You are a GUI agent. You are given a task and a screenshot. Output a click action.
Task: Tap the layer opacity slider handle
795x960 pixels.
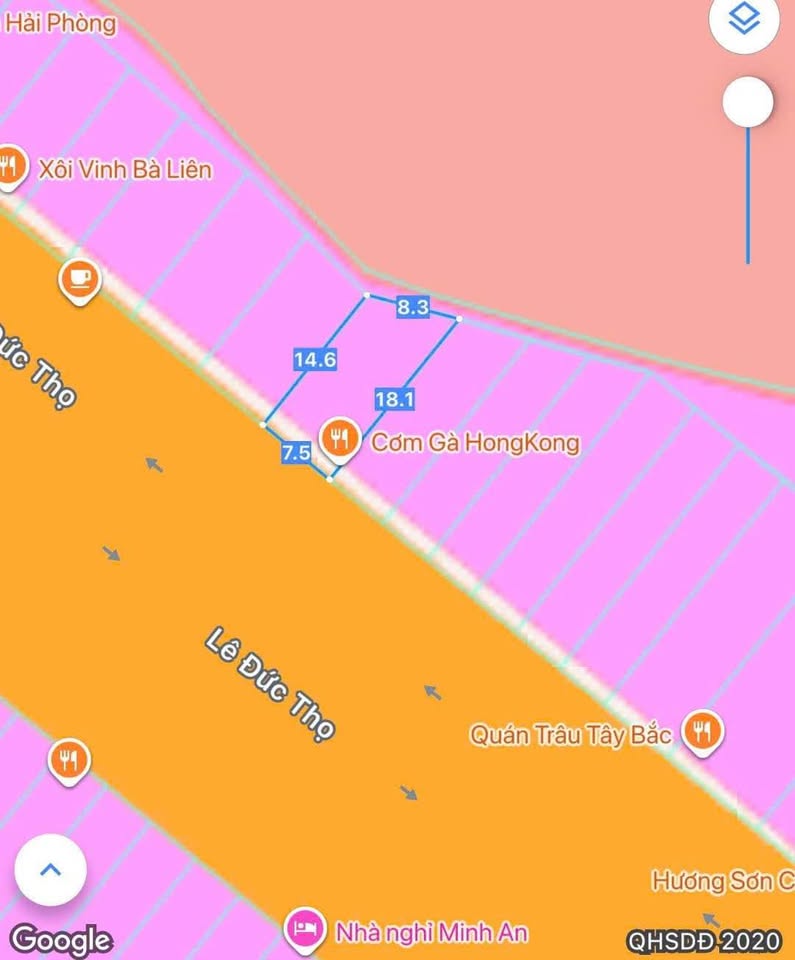point(748,102)
